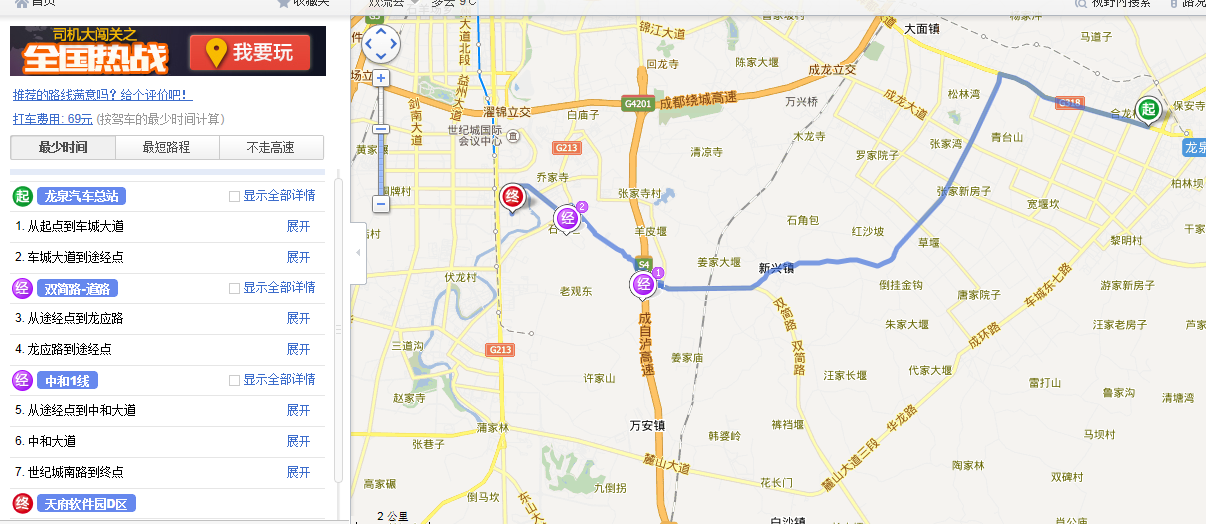This screenshot has width=1206, height=524.
Task: Enable 显示全部详情 for 双简路-道路
Action: click(x=234, y=288)
